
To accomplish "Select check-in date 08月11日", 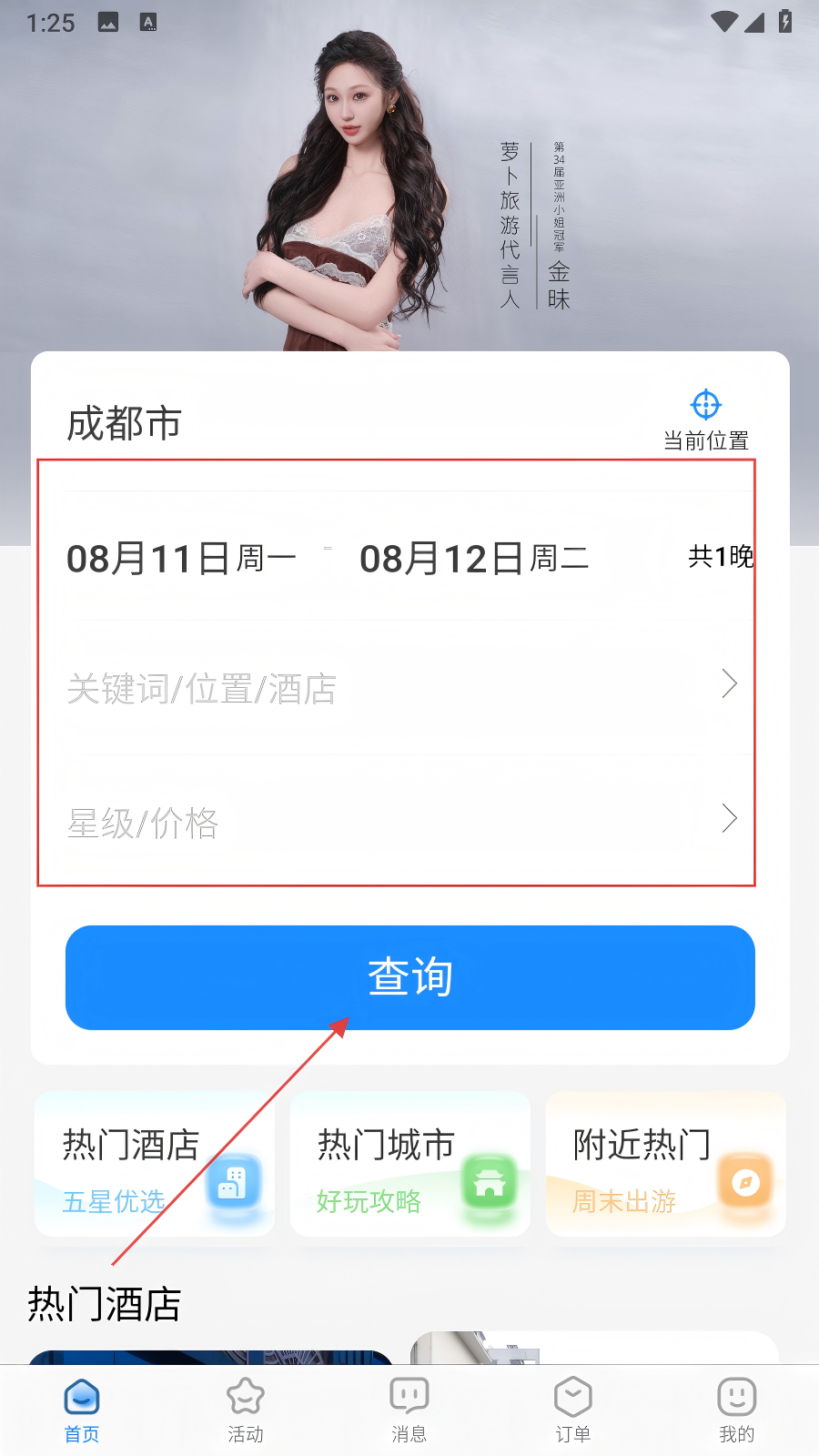I will (181, 558).
